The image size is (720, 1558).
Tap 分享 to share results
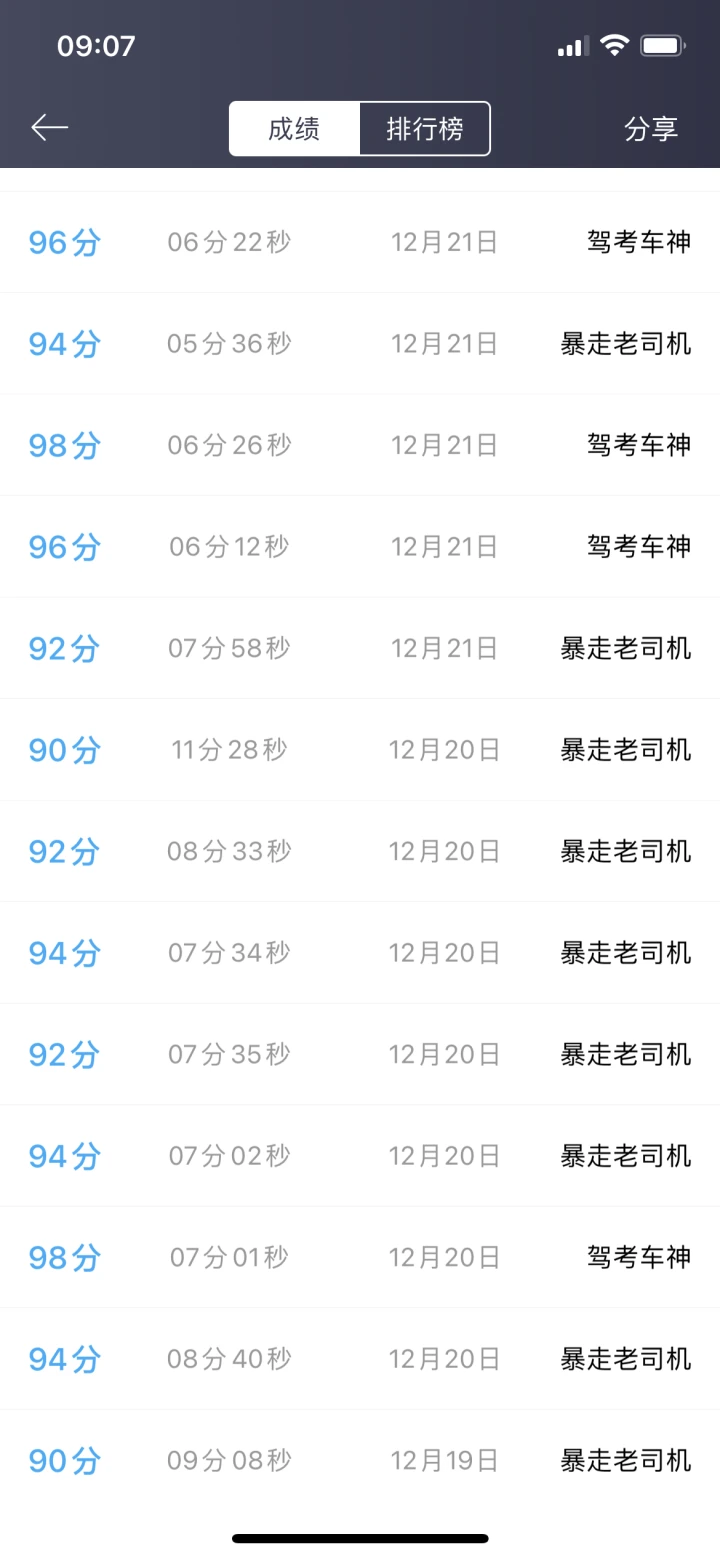pyautogui.click(x=651, y=129)
